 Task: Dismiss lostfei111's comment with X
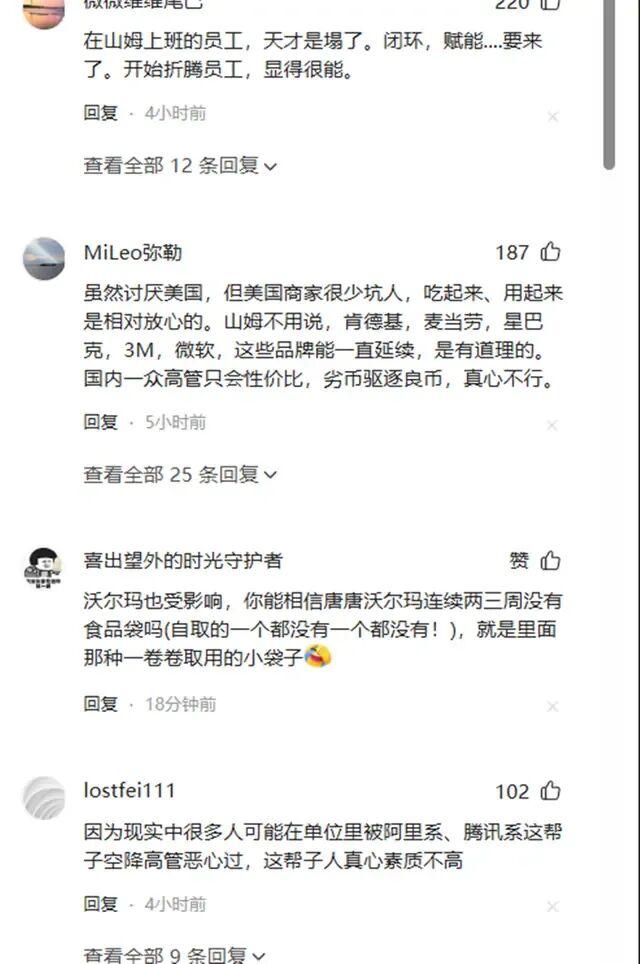[552, 906]
